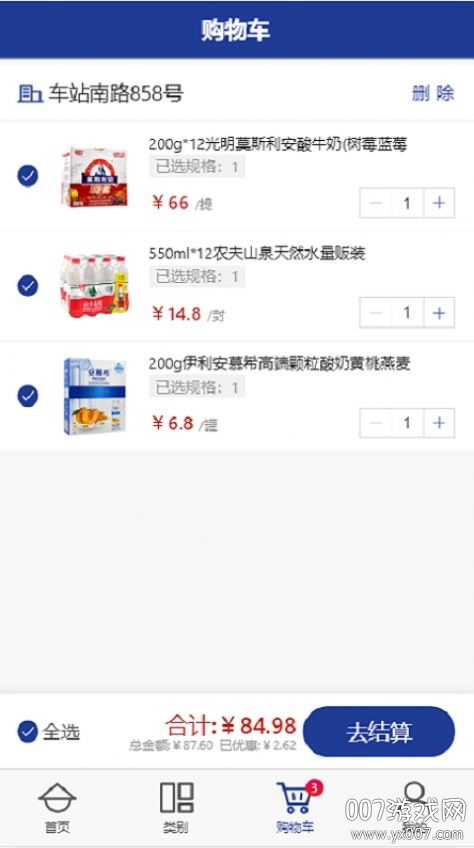Open 200g*12光明莫斯利安酸牛奶 product details
Viewport: 474px width, 848px height.
click(x=278, y=144)
